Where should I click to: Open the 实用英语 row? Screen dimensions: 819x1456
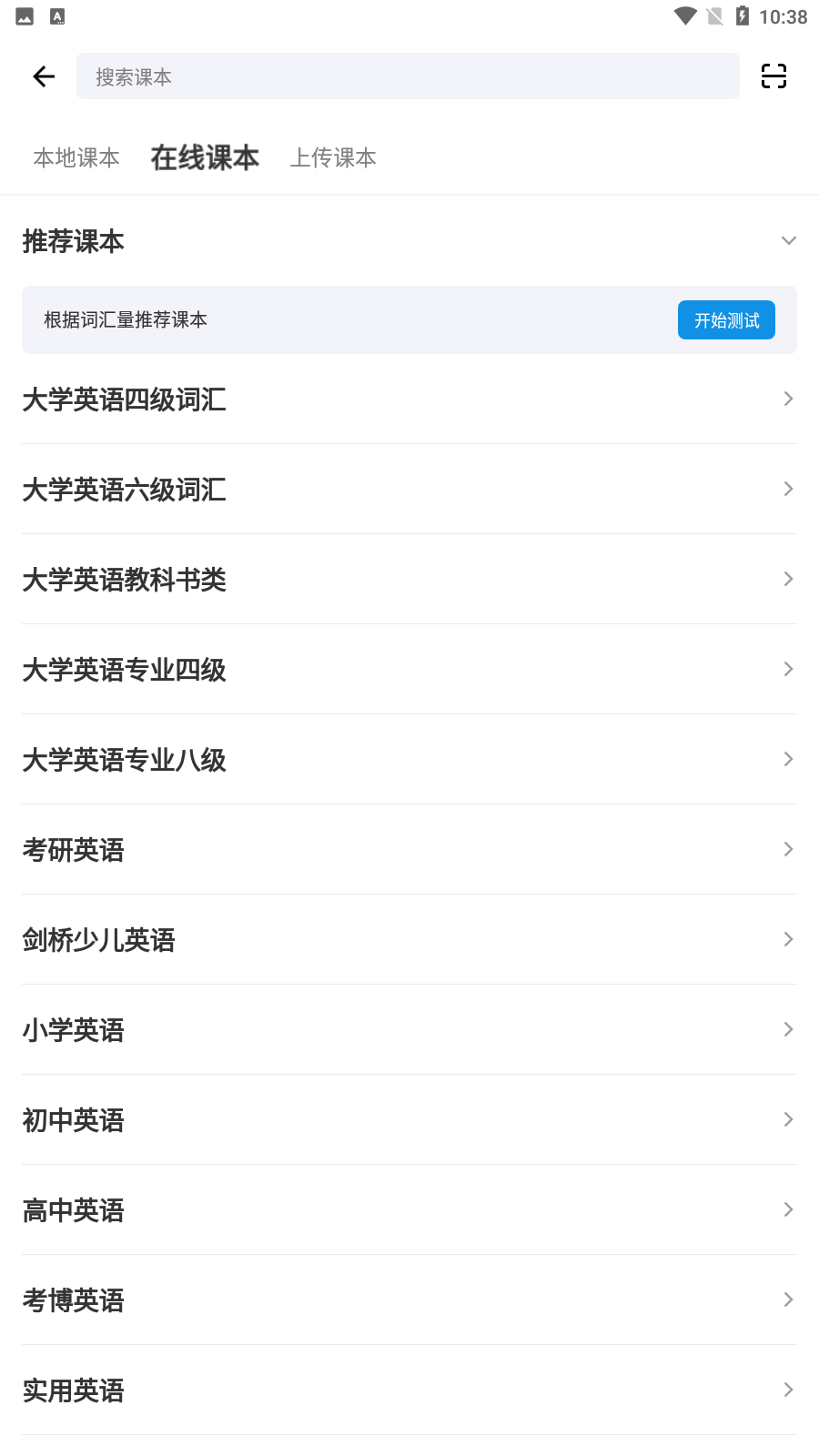tap(409, 1390)
